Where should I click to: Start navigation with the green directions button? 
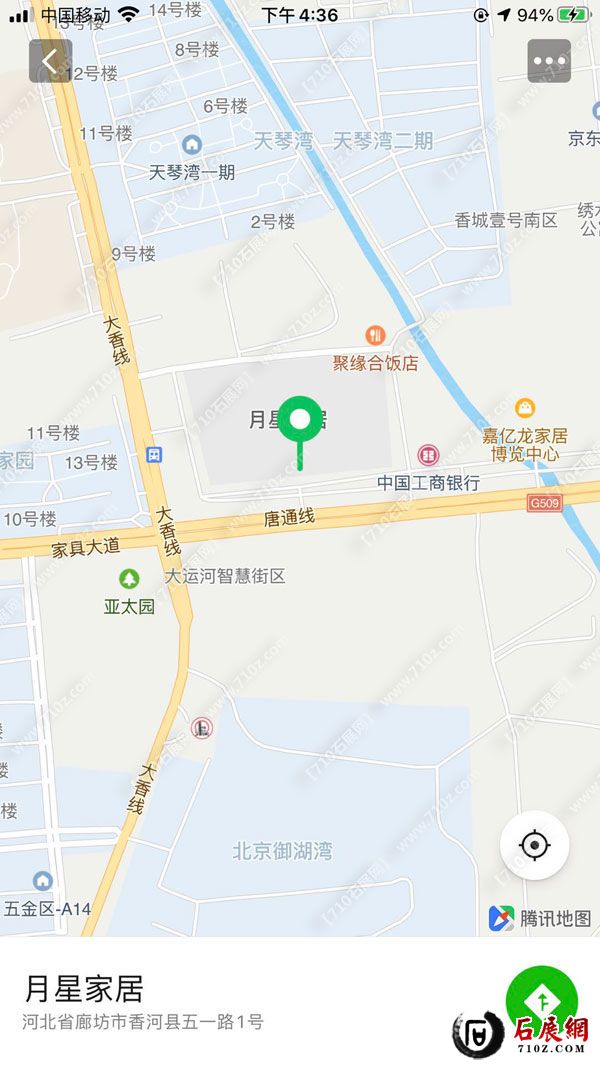pos(541,999)
